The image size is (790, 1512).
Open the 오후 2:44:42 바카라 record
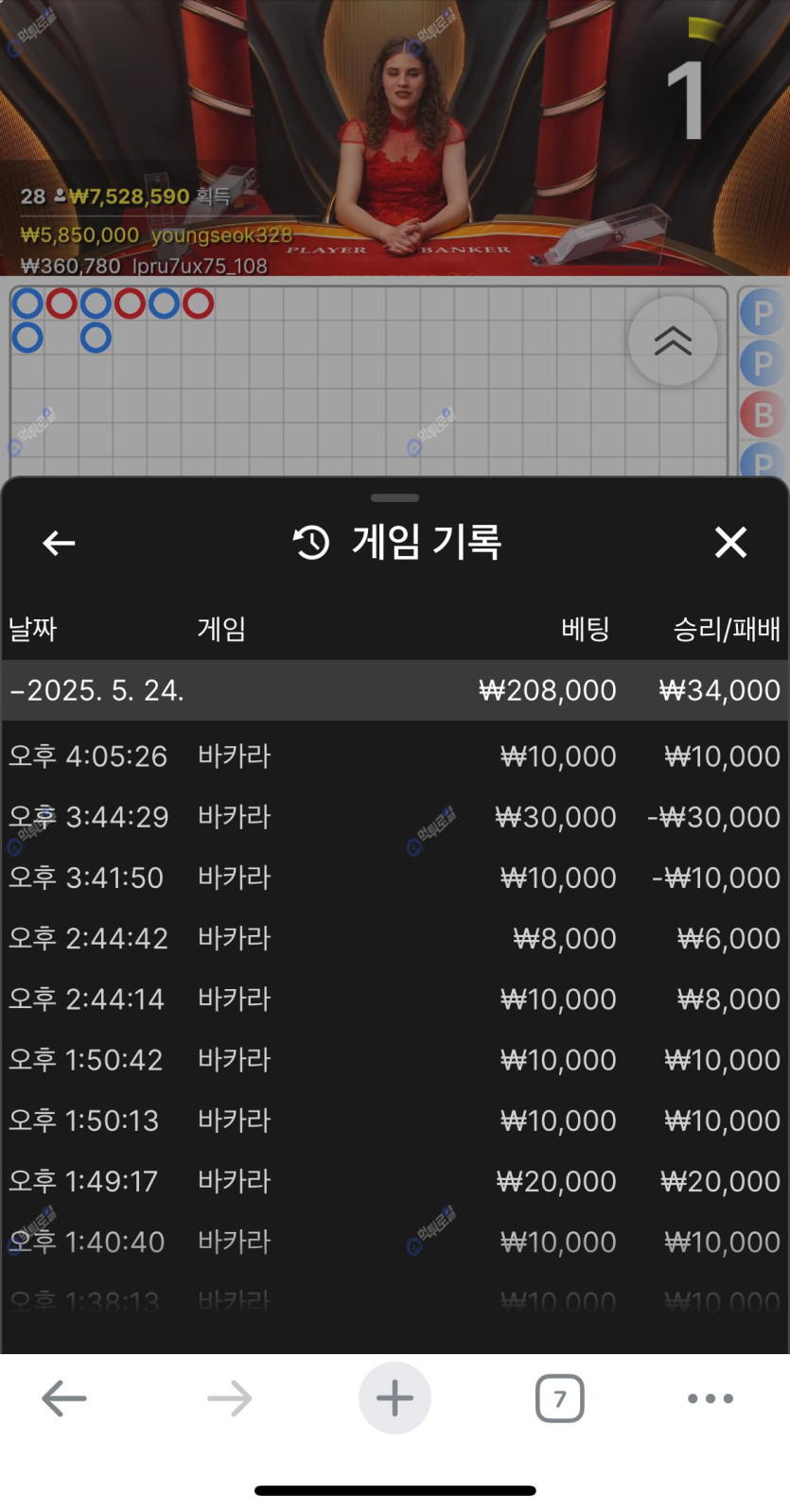[395, 938]
